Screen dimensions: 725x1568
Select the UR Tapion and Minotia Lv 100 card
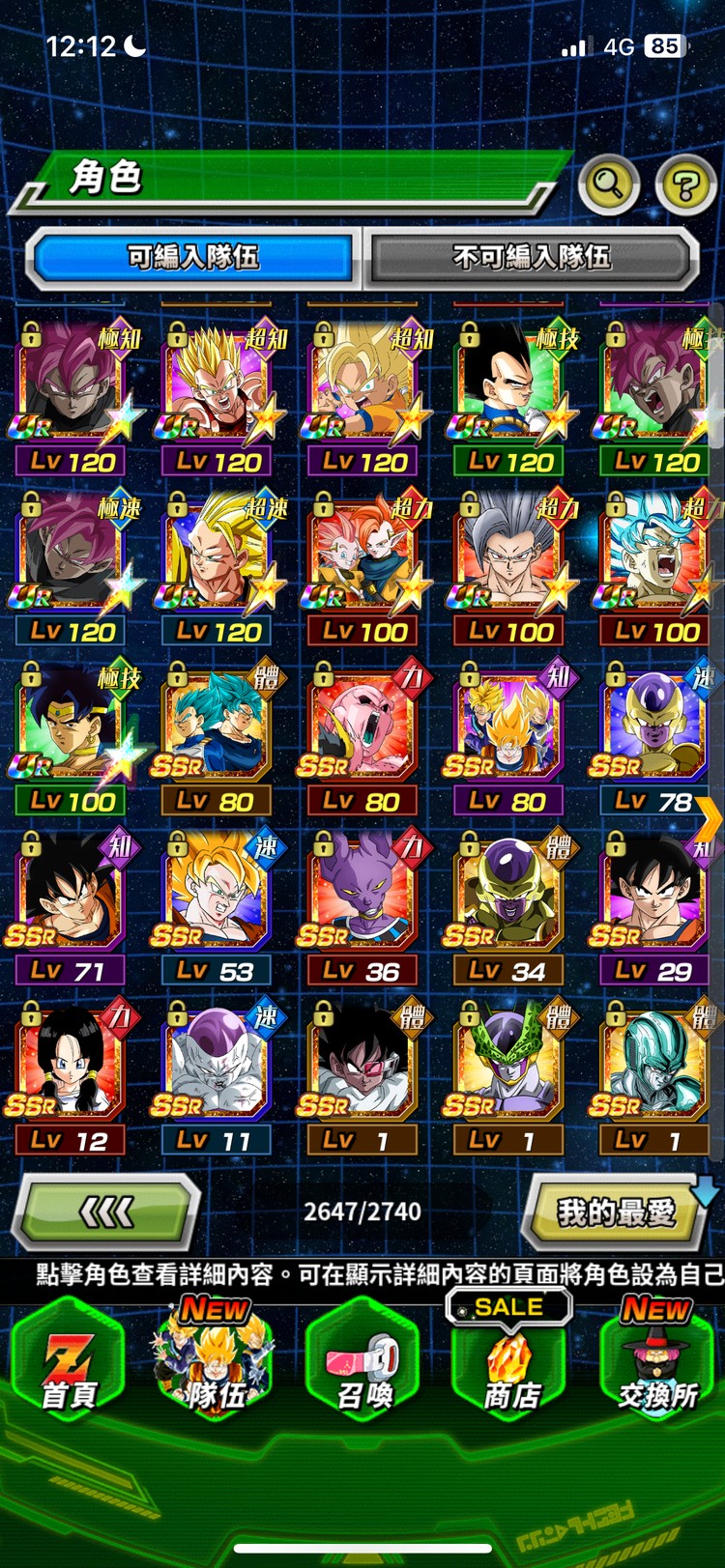click(362, 565)
